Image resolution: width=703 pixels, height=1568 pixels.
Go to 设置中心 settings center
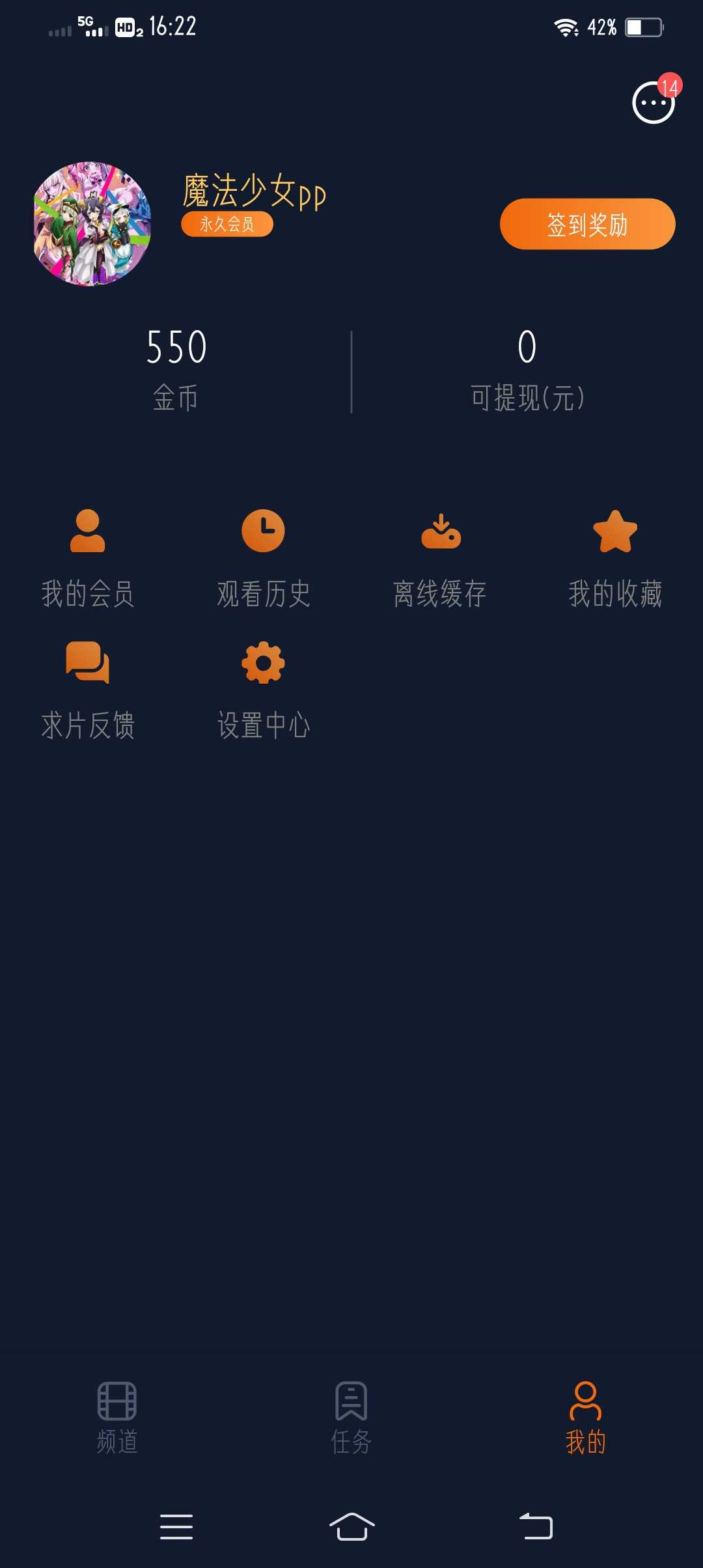point(264,690)
